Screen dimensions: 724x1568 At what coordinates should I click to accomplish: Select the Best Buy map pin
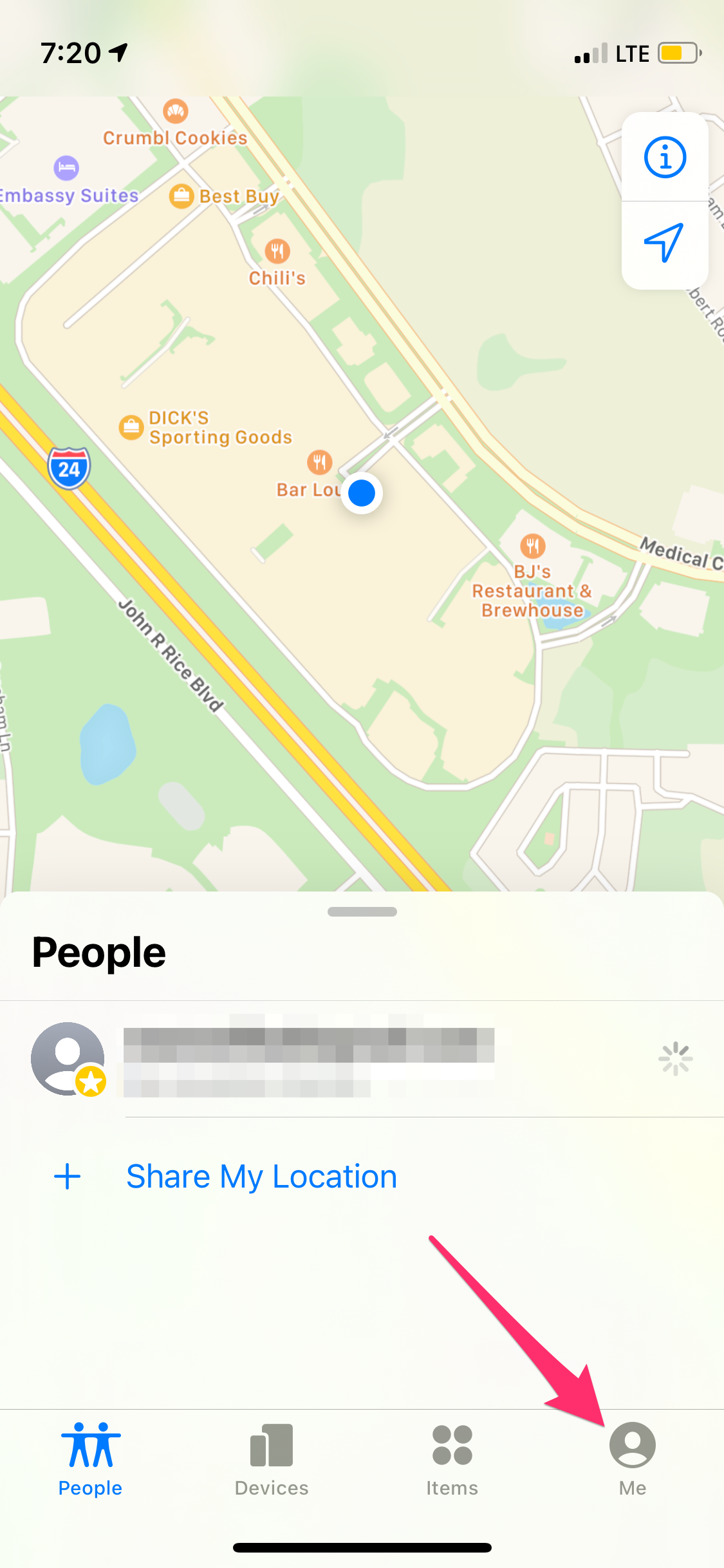[181, 196]
